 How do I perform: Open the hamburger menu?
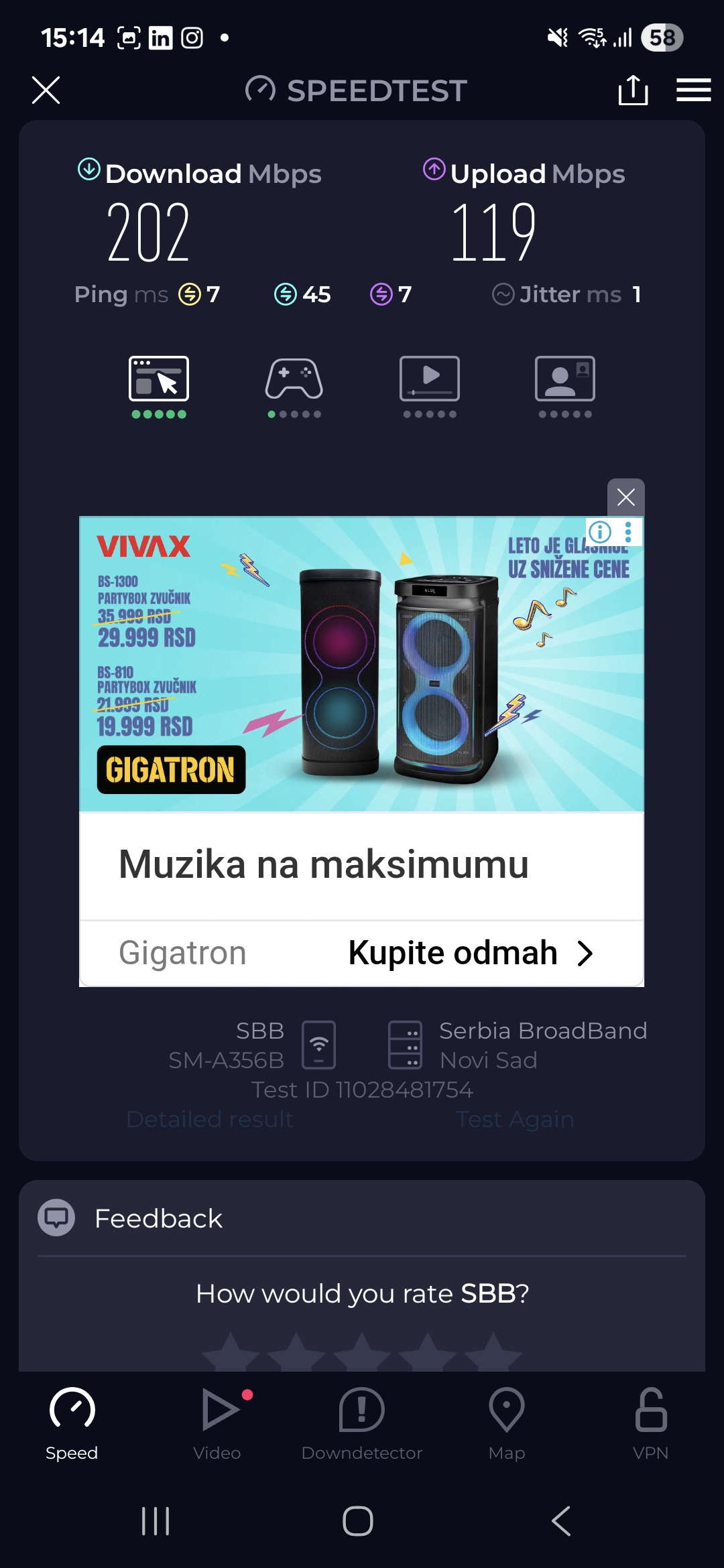[x=693, y=90]
